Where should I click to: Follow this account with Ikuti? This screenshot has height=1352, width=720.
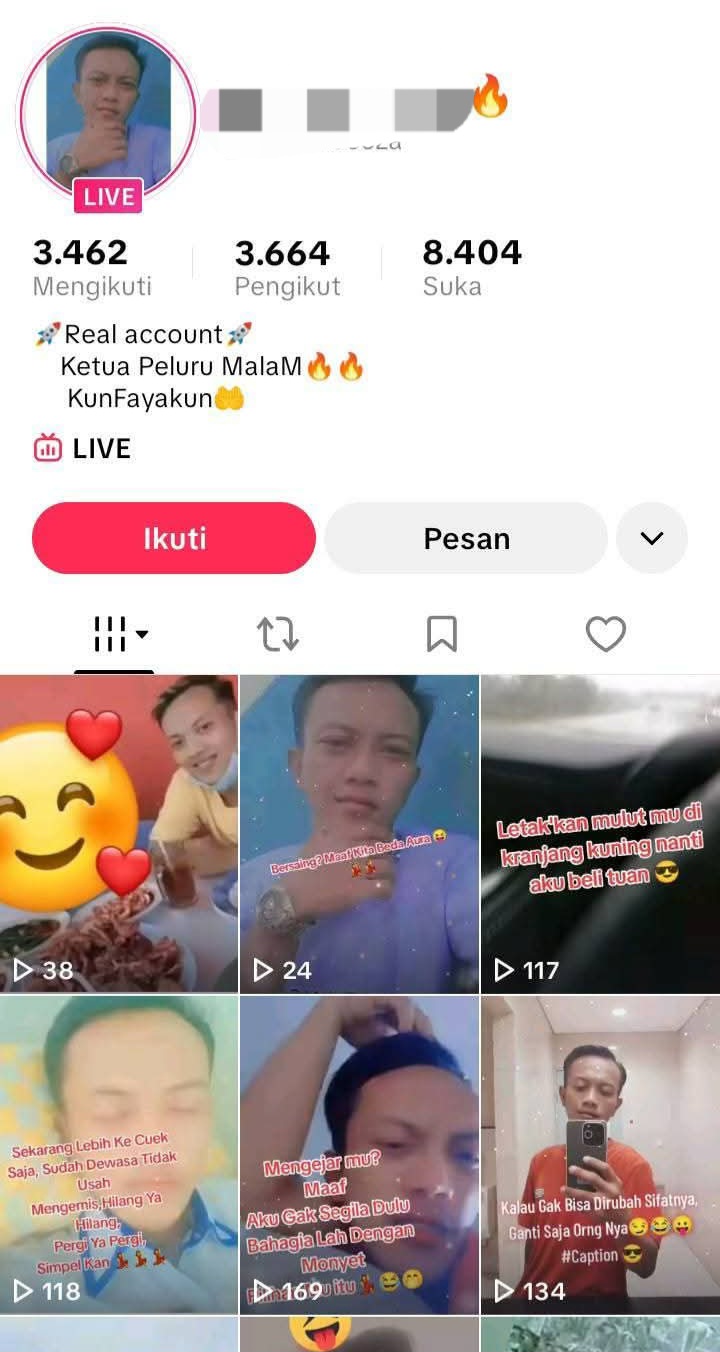174,538
